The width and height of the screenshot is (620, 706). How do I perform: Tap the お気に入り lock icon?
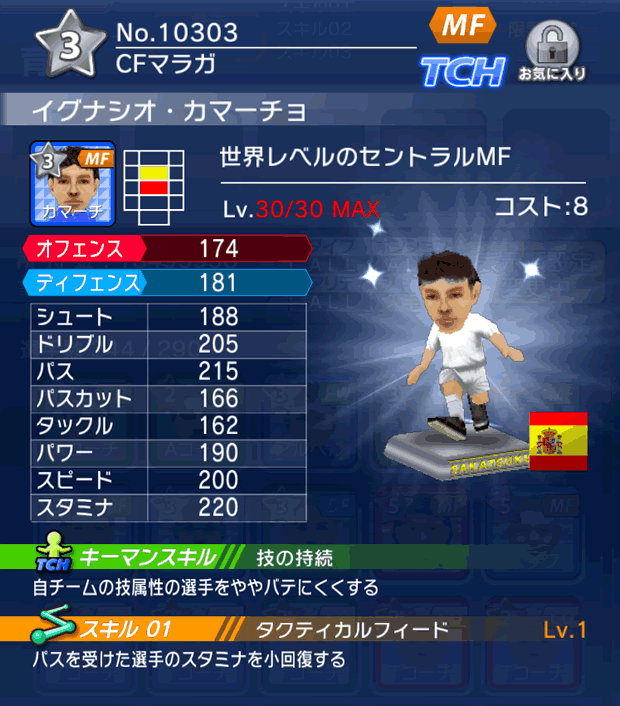point(551,48)
